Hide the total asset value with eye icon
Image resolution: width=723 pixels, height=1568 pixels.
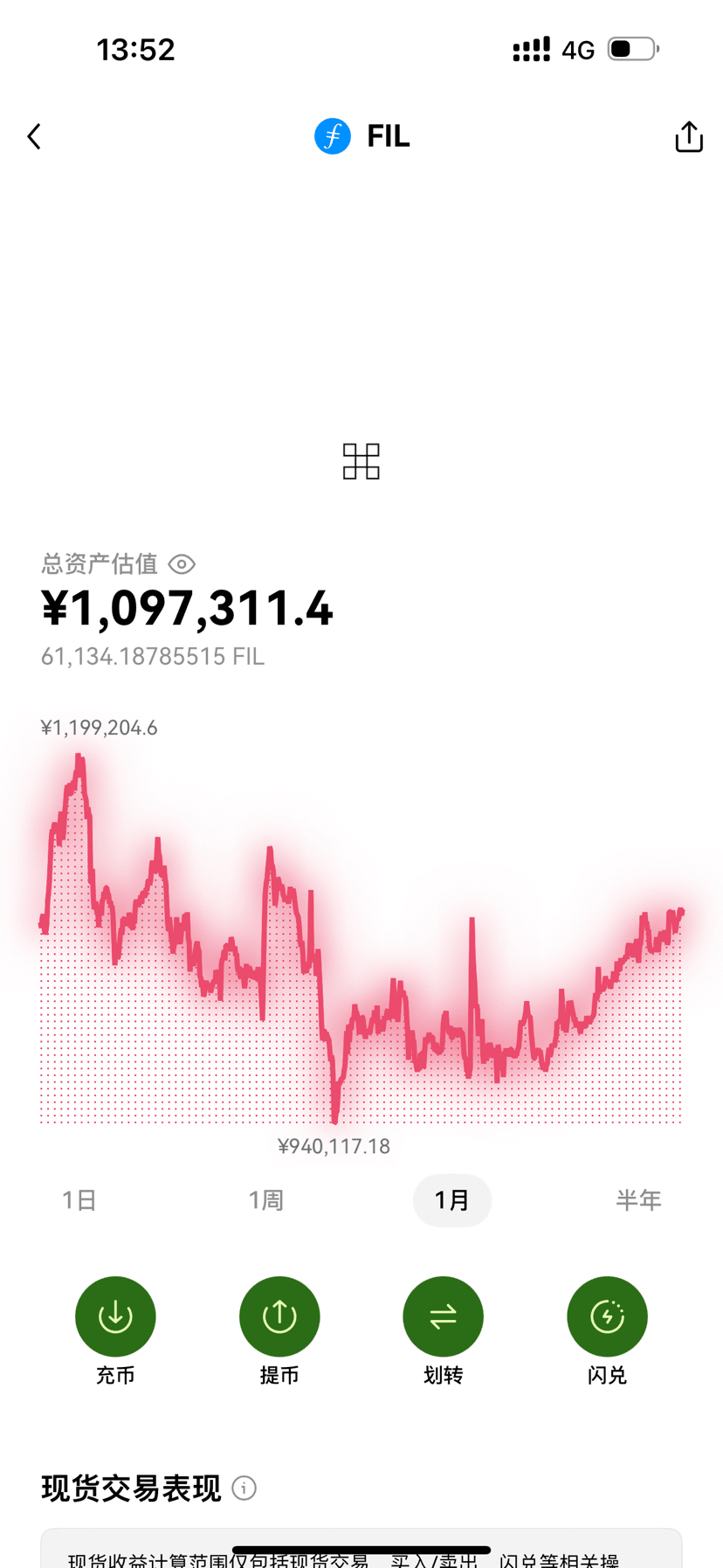tap(182, 564)
